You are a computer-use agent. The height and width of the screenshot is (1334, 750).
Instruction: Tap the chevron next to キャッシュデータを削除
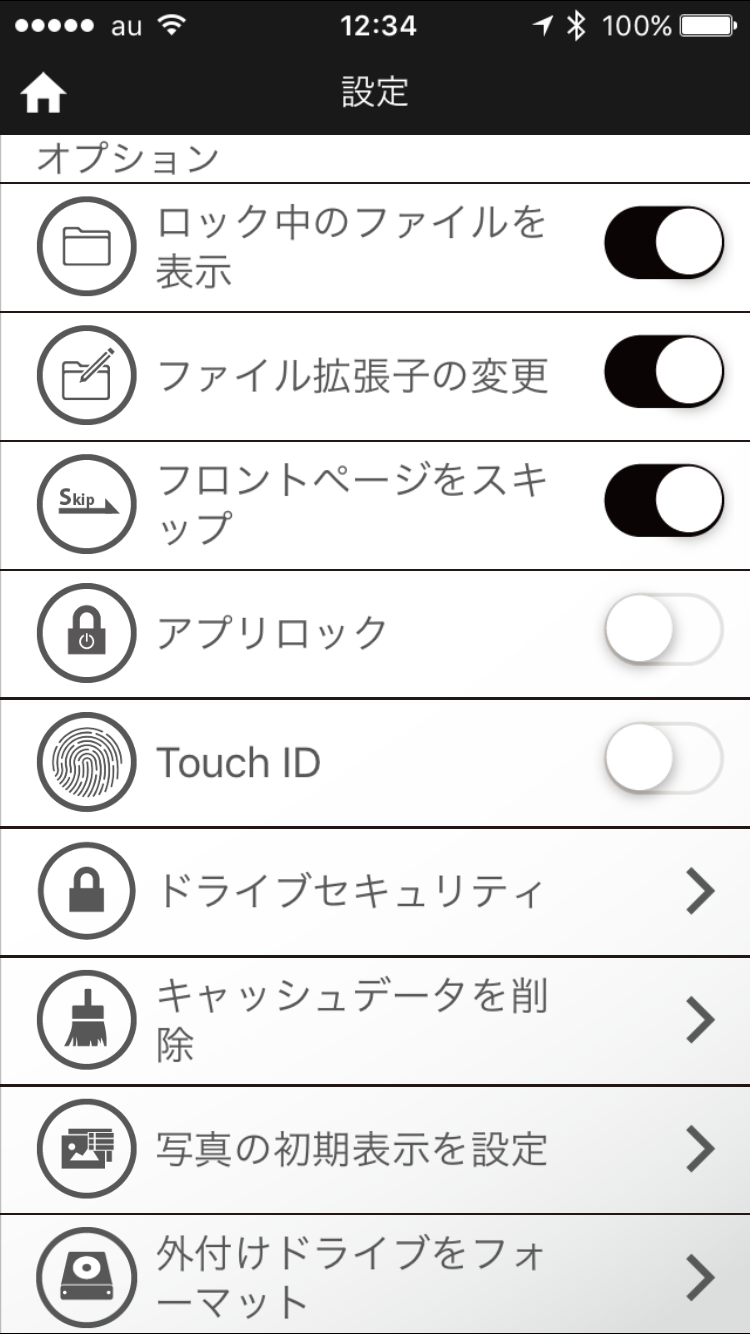pos(701,1020)
